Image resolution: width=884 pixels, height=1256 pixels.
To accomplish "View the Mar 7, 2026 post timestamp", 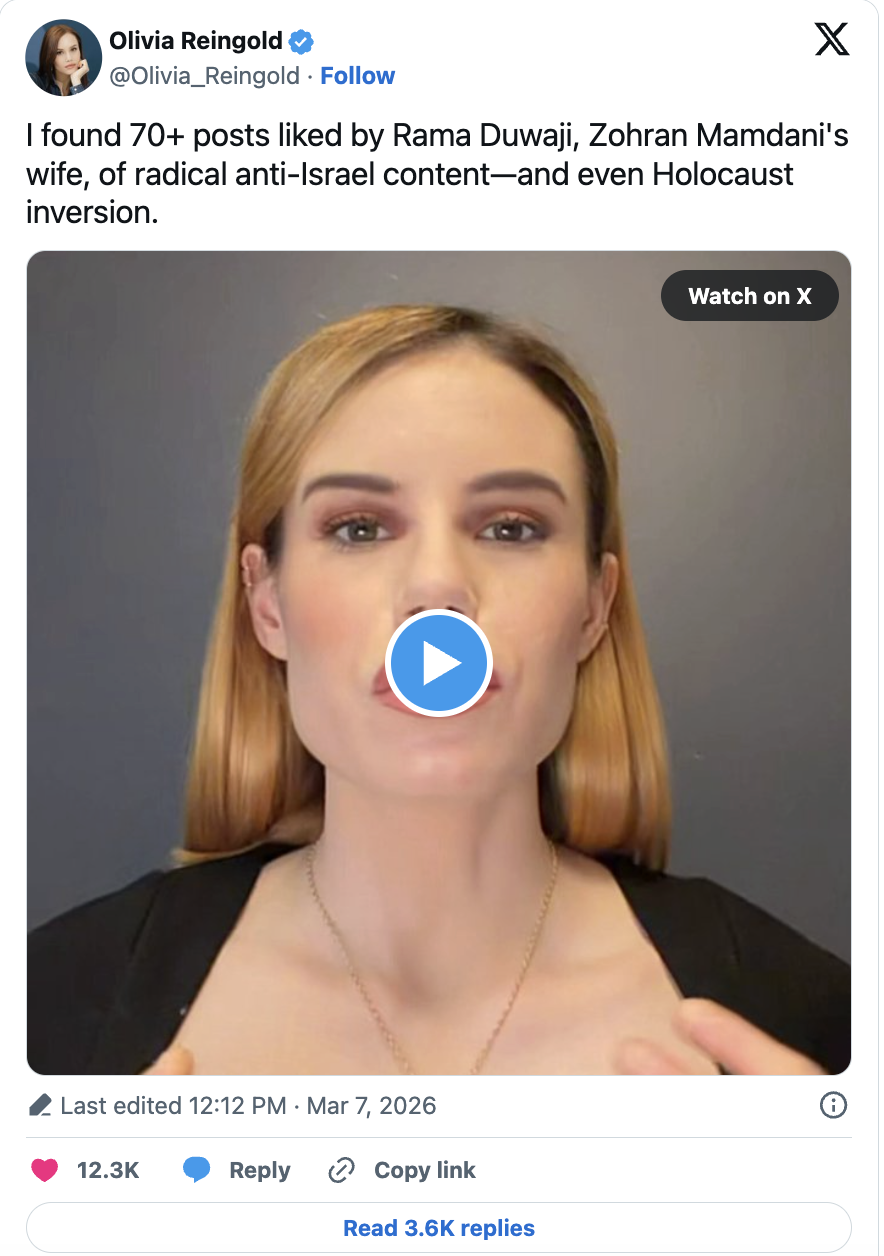I will (371, 1106).
